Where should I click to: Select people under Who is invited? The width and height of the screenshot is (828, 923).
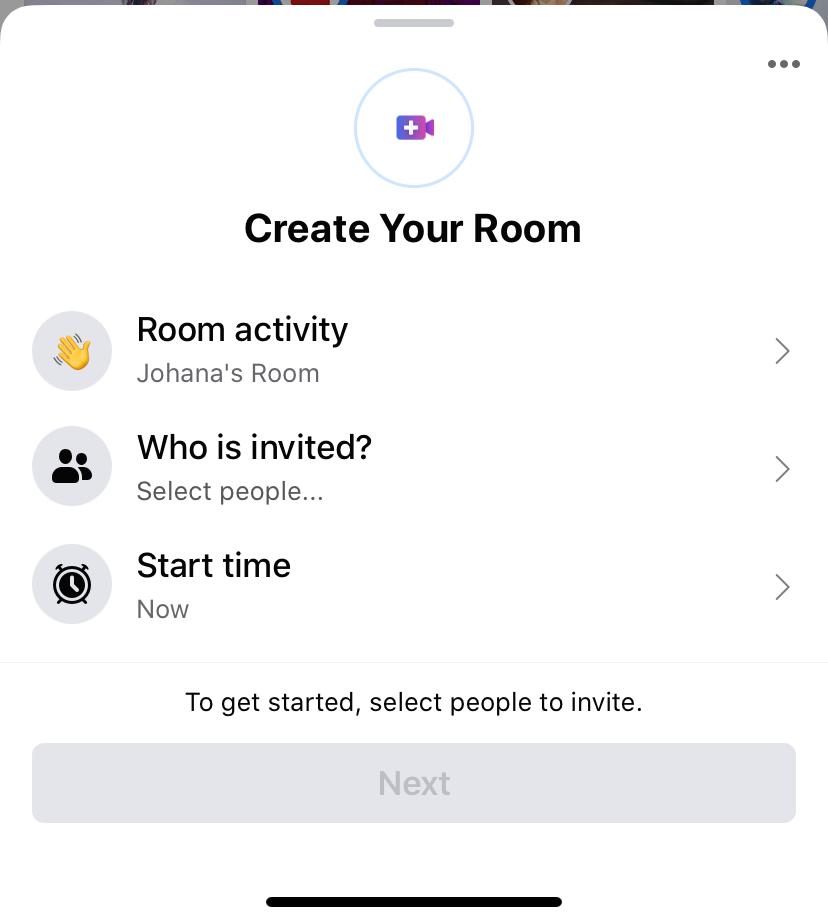412,468
